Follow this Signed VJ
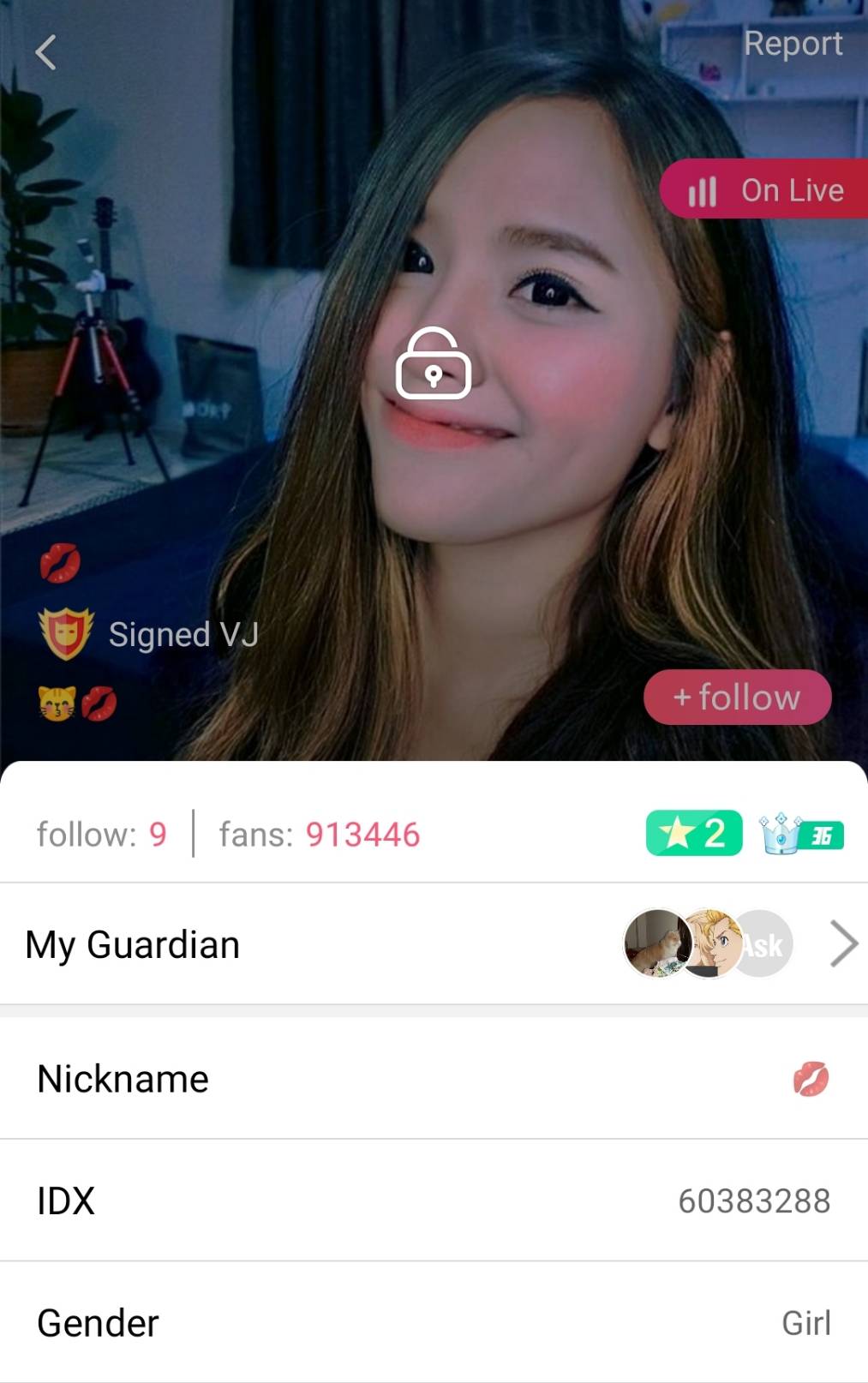 [x=737, y=697]
